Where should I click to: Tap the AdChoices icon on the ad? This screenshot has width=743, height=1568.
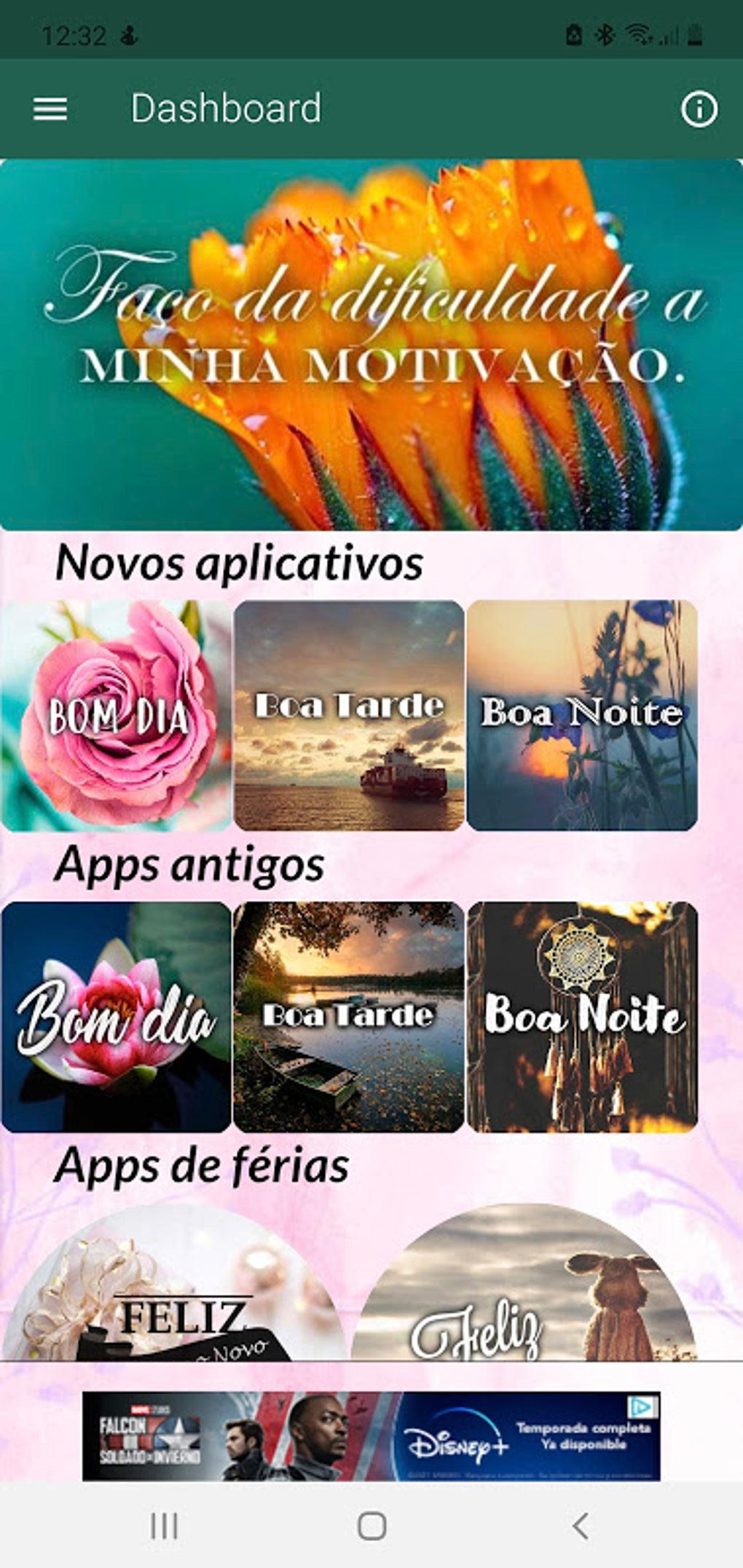pyautogui.click(x=644, y=1405)
